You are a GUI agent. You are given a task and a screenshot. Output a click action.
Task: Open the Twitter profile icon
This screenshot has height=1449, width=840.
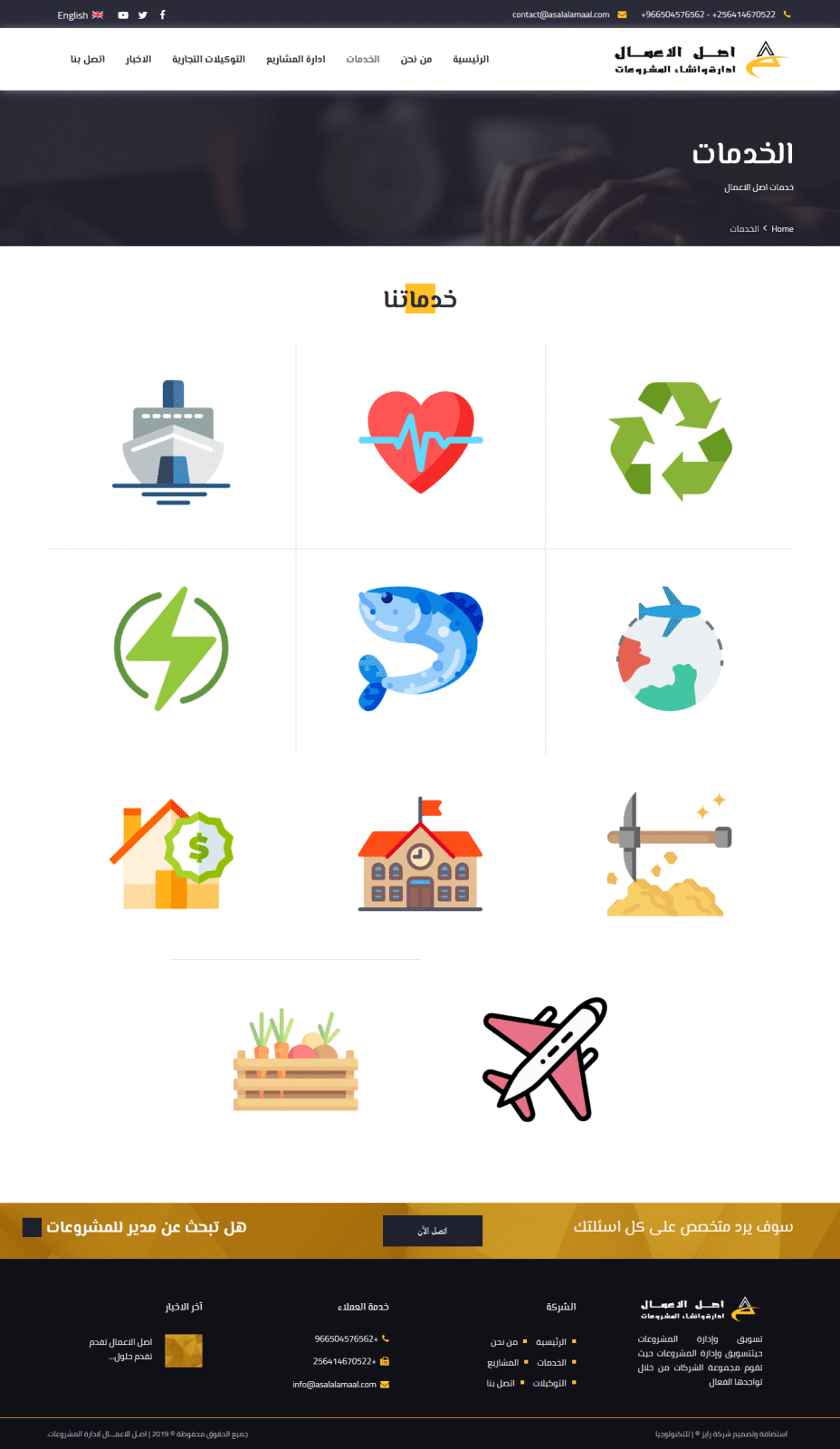(142, 15)
